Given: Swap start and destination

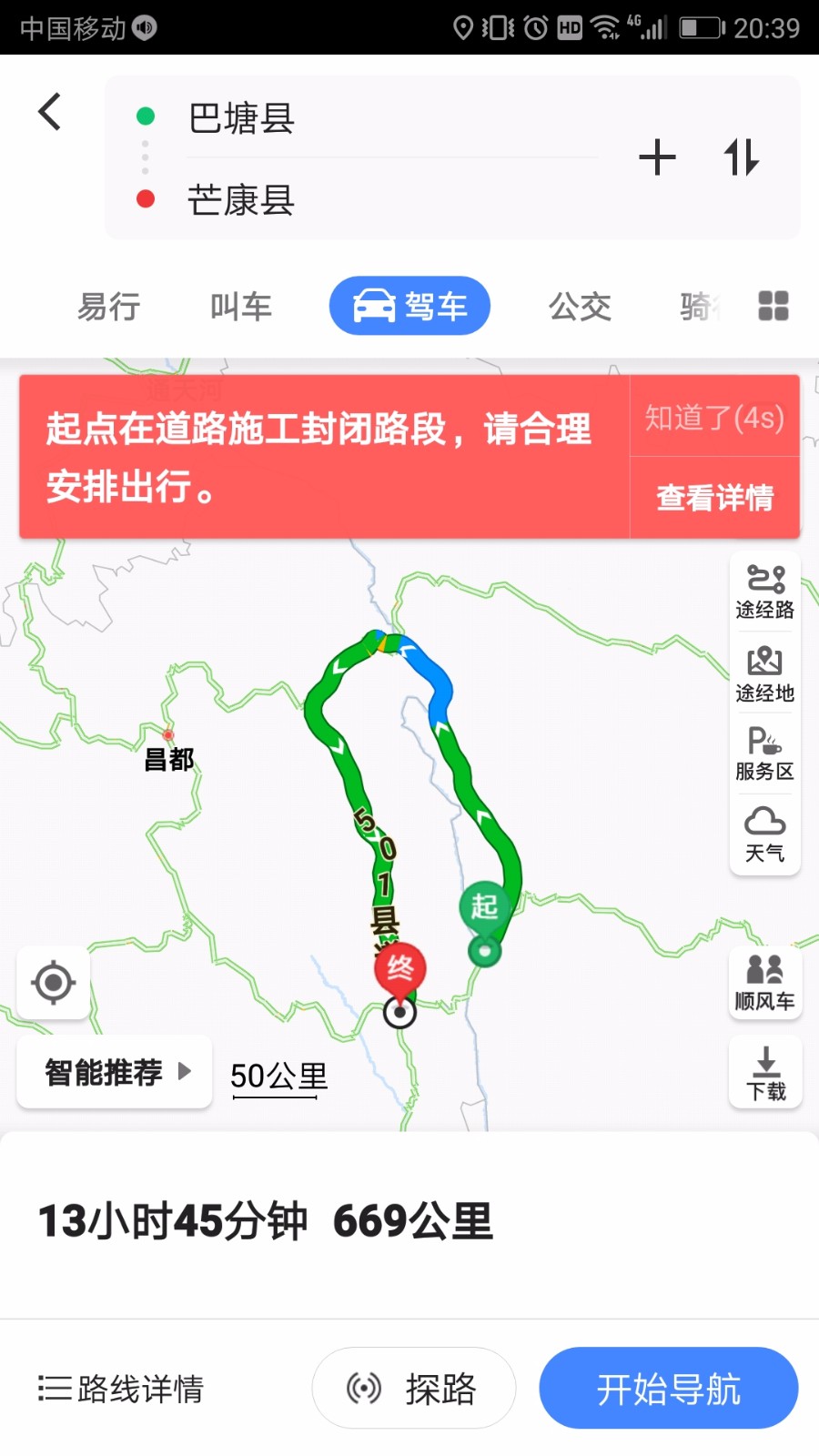Looking at the screenshot, I should tap(741, 157).
